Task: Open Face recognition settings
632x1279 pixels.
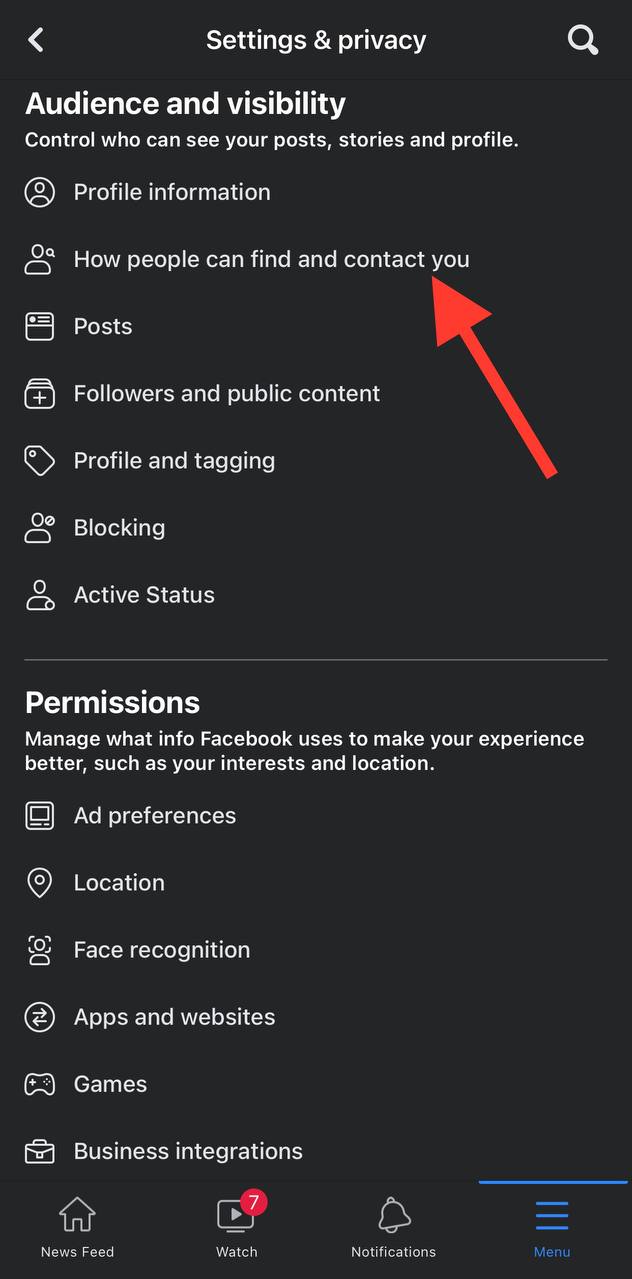Action: click(x=162, y=949)
